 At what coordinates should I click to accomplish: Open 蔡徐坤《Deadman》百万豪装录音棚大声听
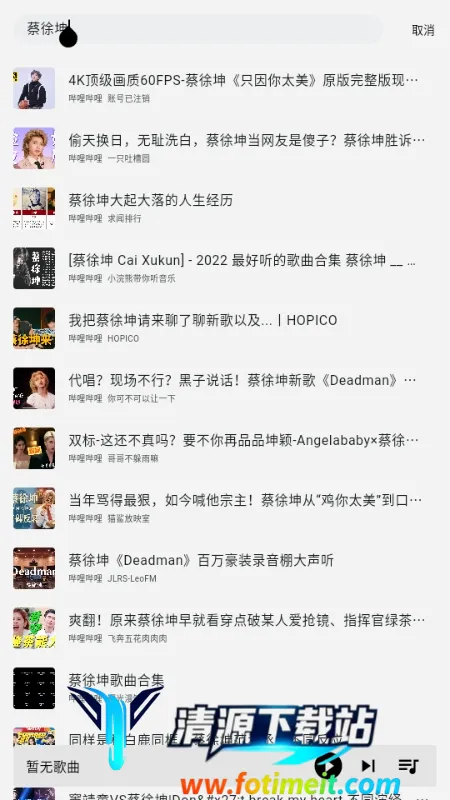click(225, 568)
